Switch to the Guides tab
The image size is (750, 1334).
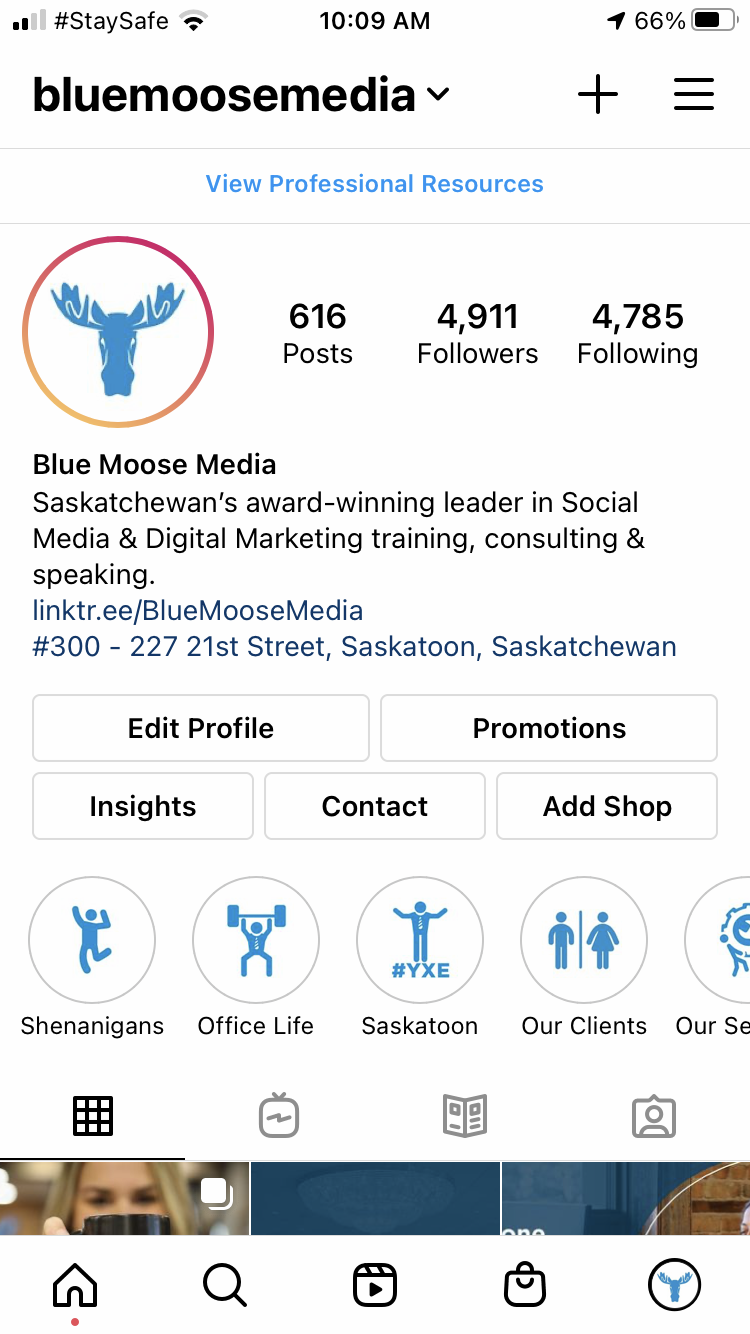[x=465, y=1116]
